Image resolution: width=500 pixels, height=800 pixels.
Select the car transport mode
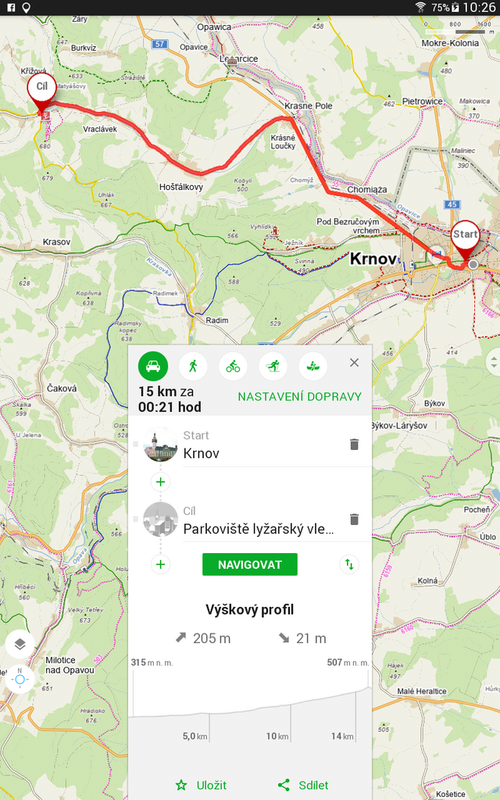(x=153, y=366)
